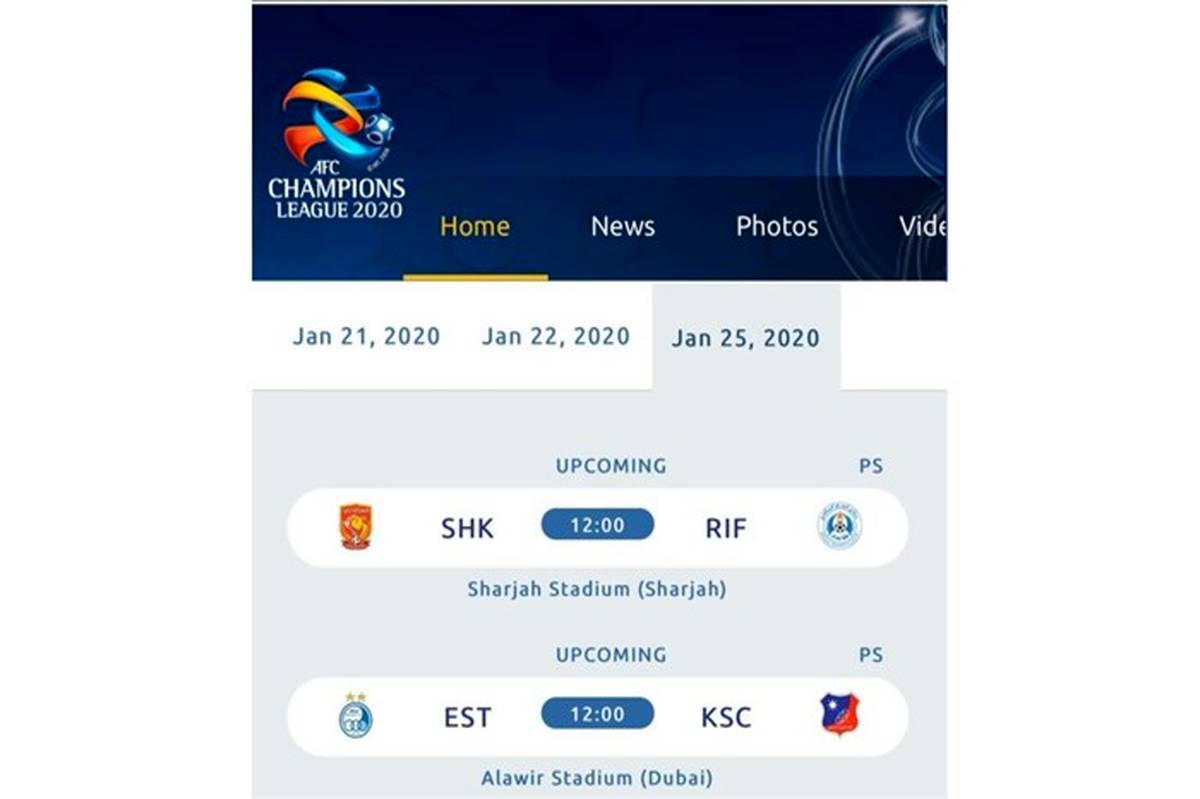Open the Videos tab
1200x799 pixels.
(x=920, y=227)
